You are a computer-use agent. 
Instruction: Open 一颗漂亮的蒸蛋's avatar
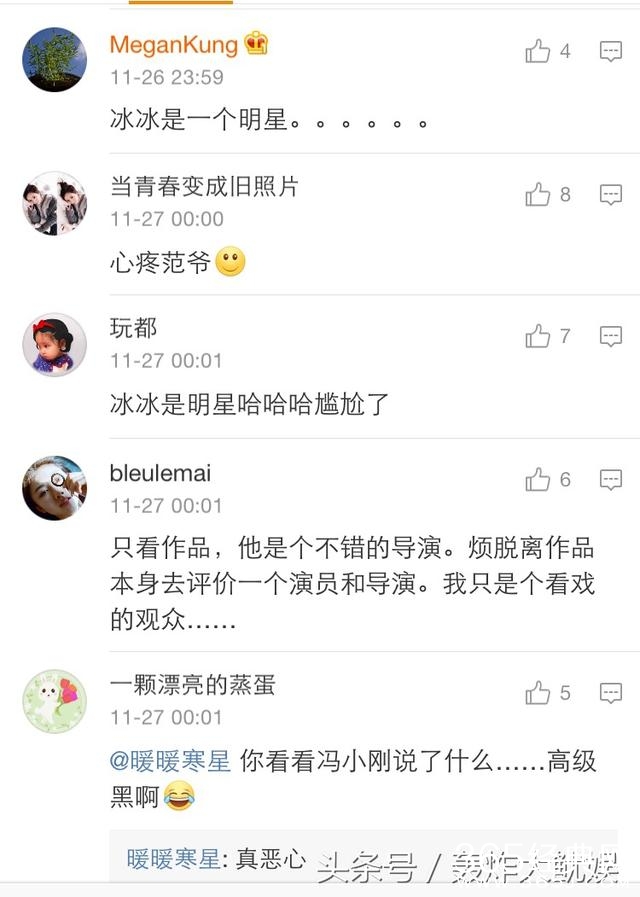click(54, 701)
